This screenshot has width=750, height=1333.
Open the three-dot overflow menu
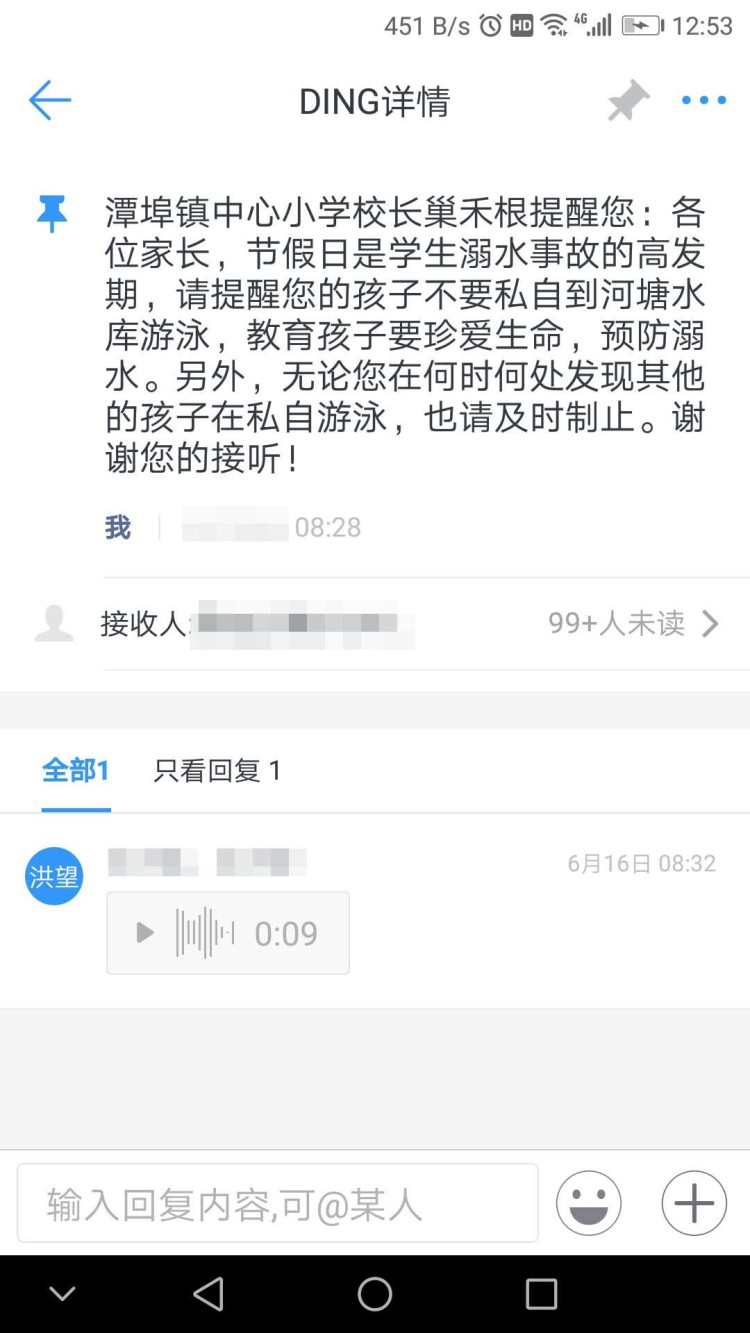click(704, 101)
